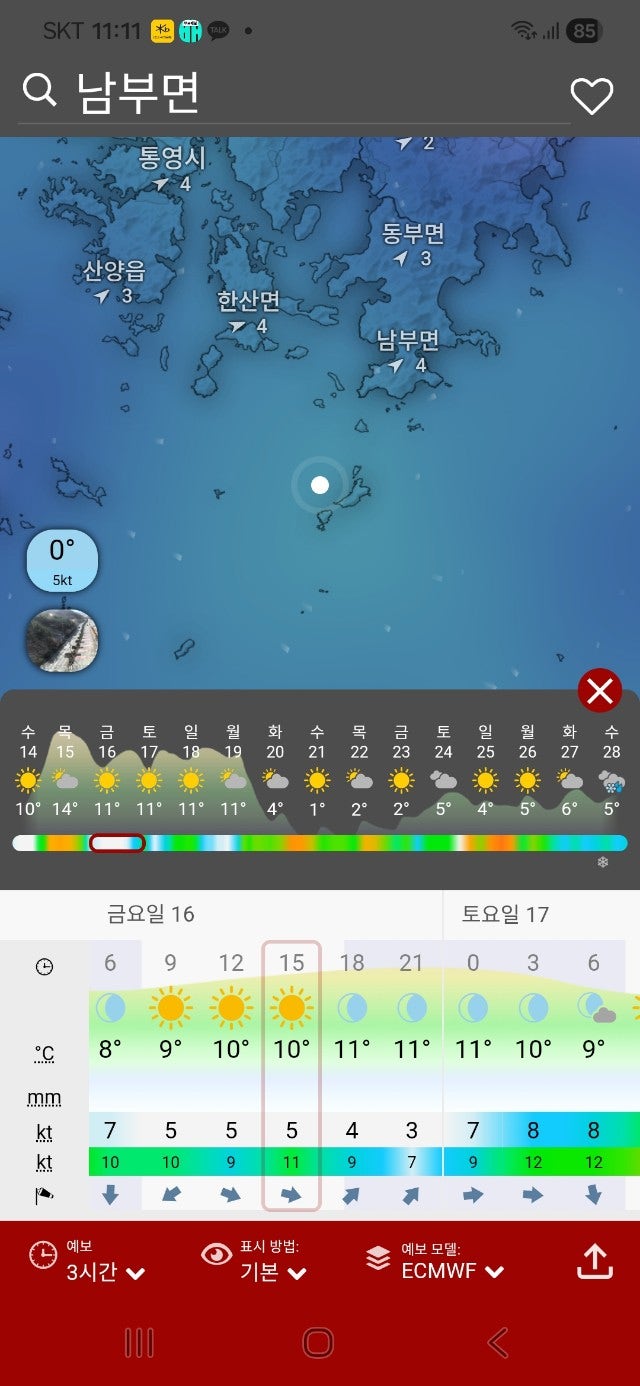This screenshot has height=1386, width=640.
Task: Open the 0° 5kt current conditions badge
Action: pos(62,561)
